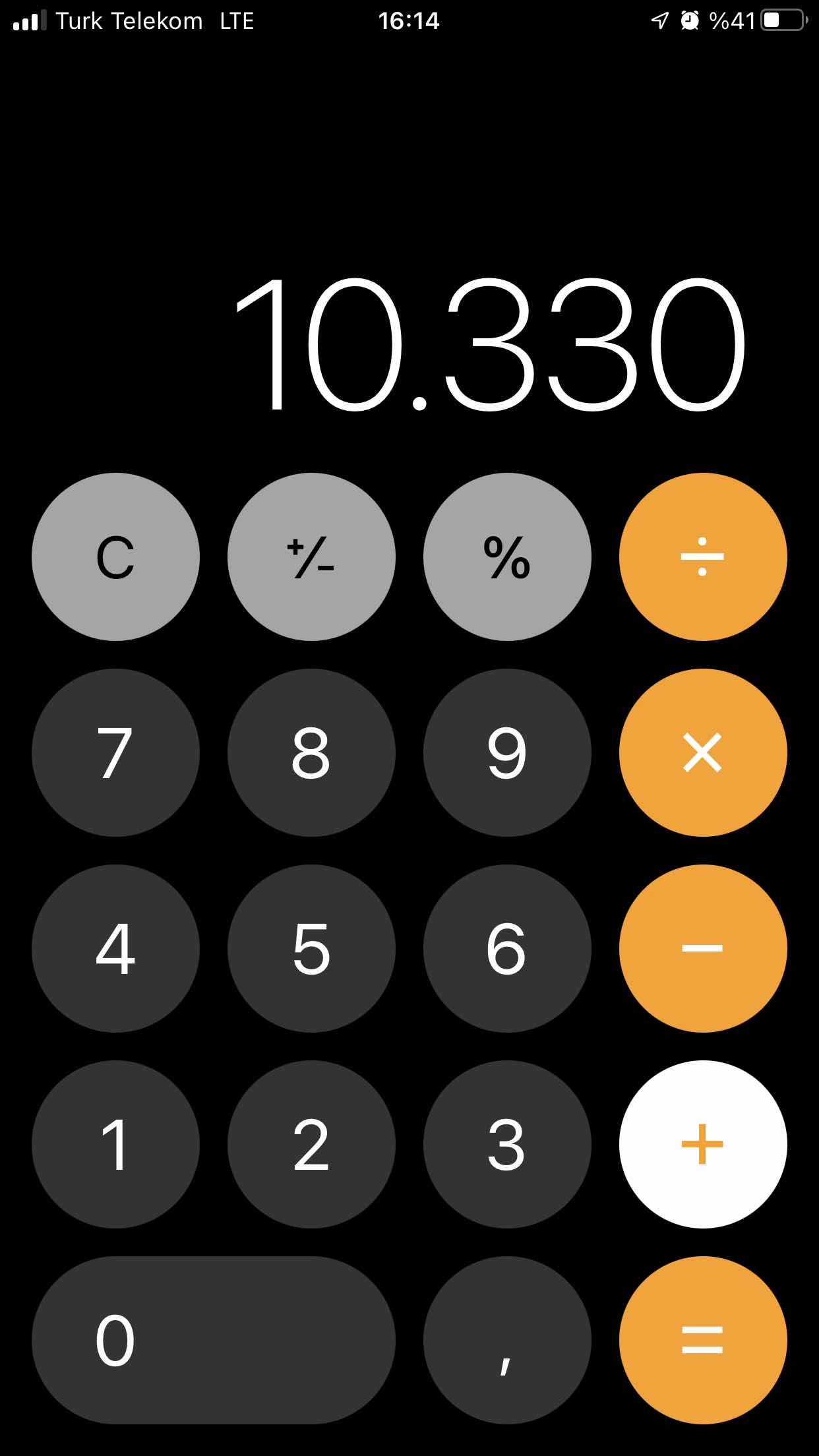Select the minus operator

click(703, 948)
